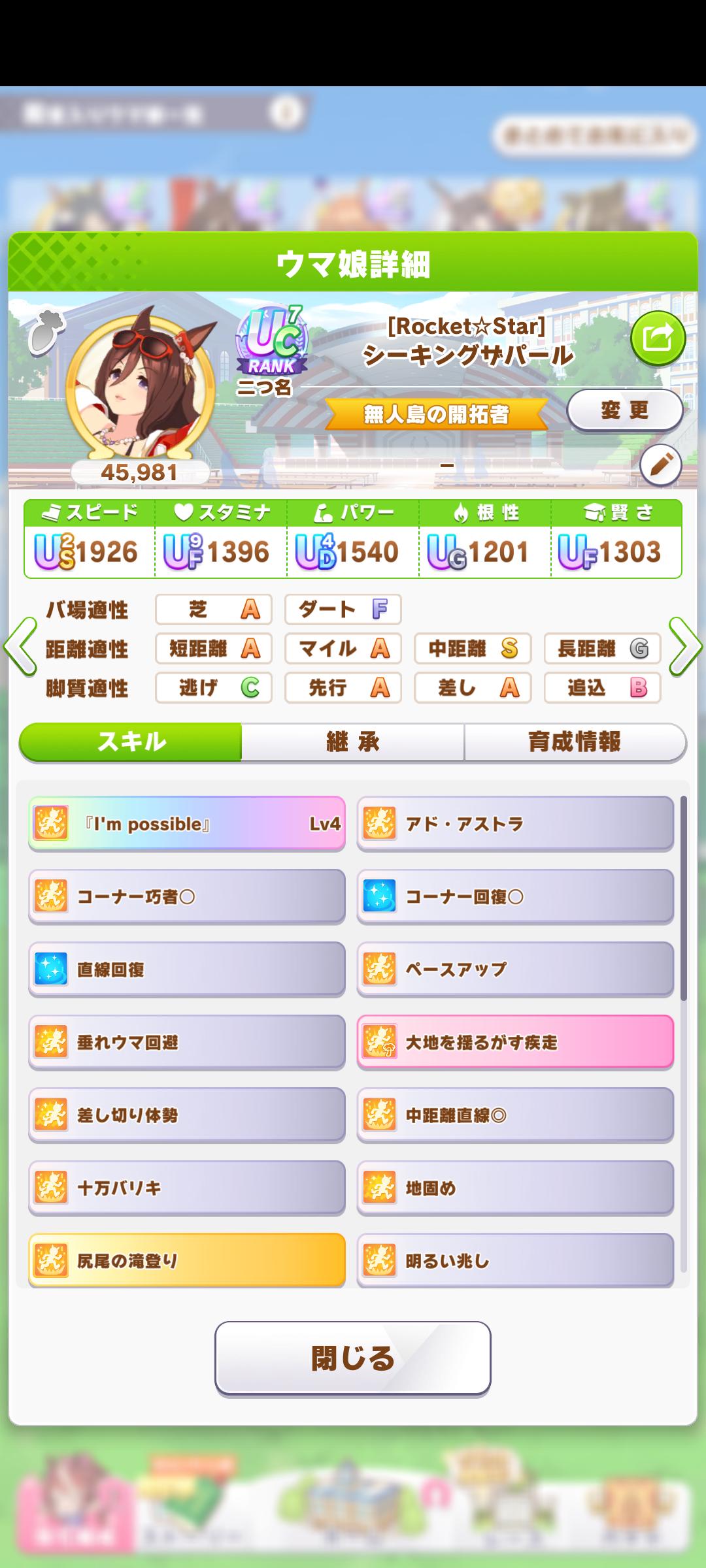
Task: Open the アド・アストラ skill
Action: [x=515, y=824]
